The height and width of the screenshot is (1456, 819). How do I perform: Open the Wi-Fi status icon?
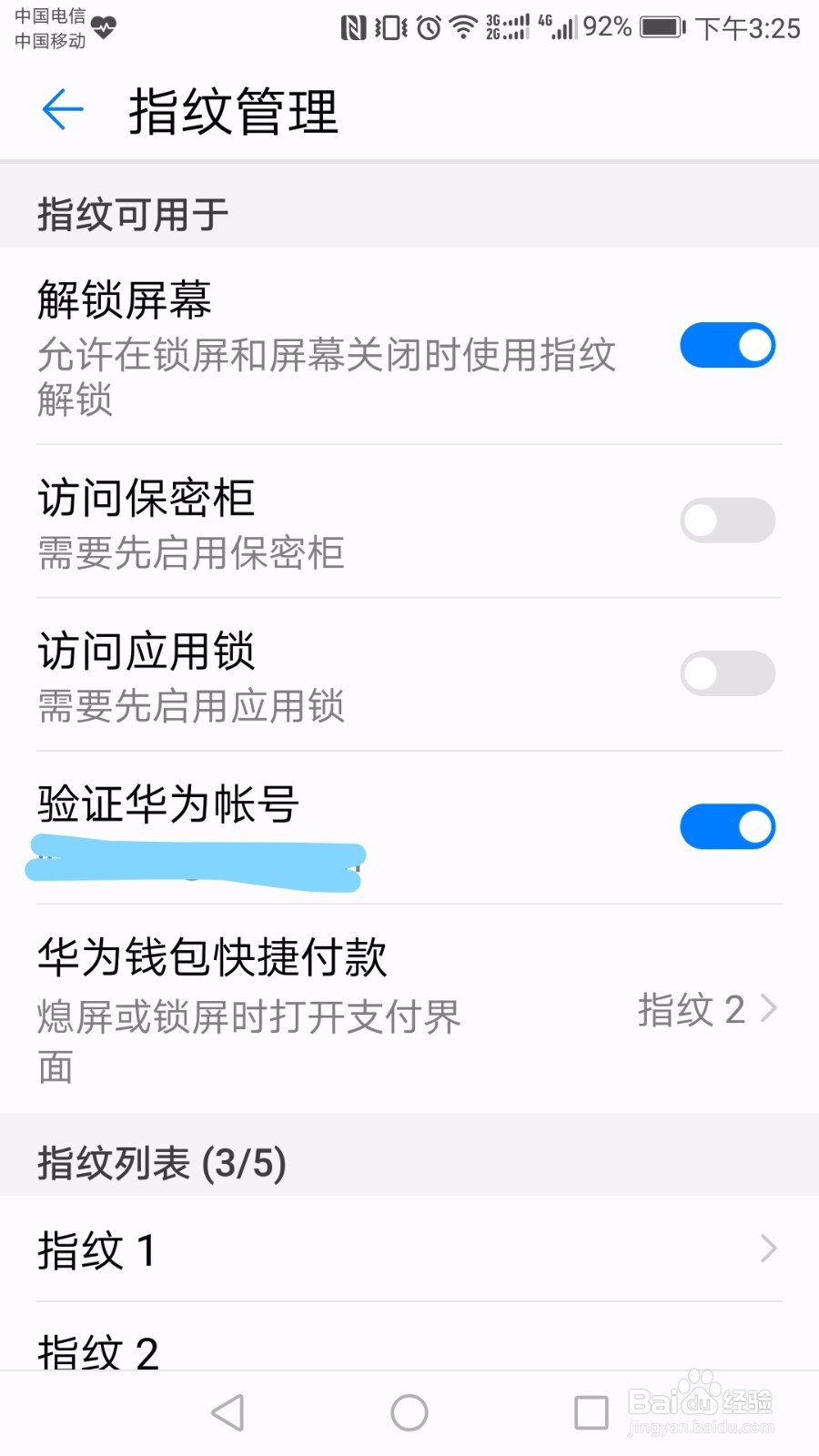coord(461,27)
